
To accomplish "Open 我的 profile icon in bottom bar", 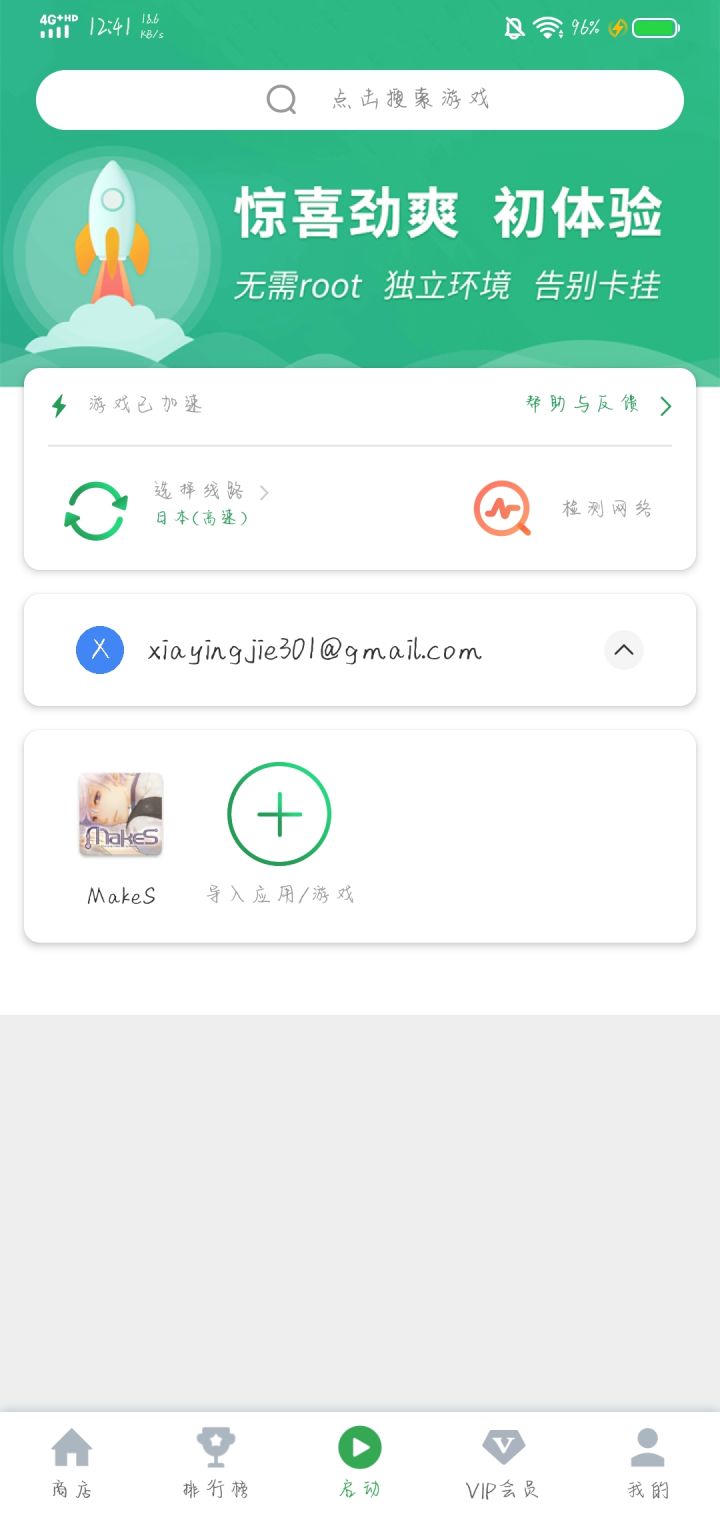I will click(x=648, y=1460).
